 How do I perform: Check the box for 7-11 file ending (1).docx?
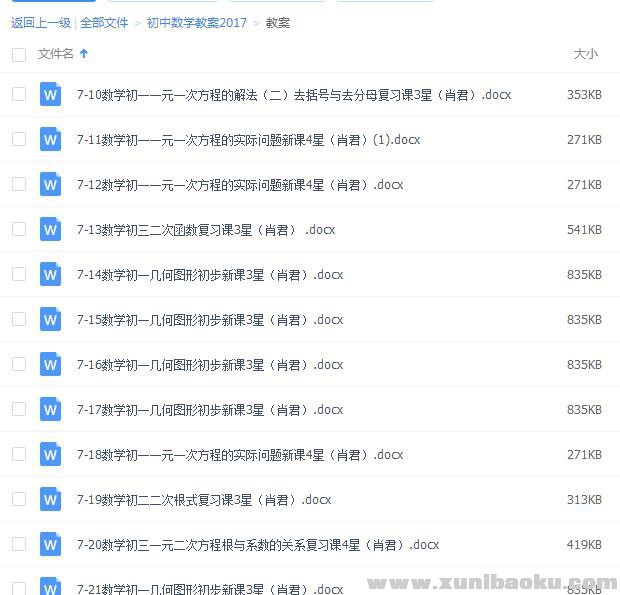coord(19,139)
